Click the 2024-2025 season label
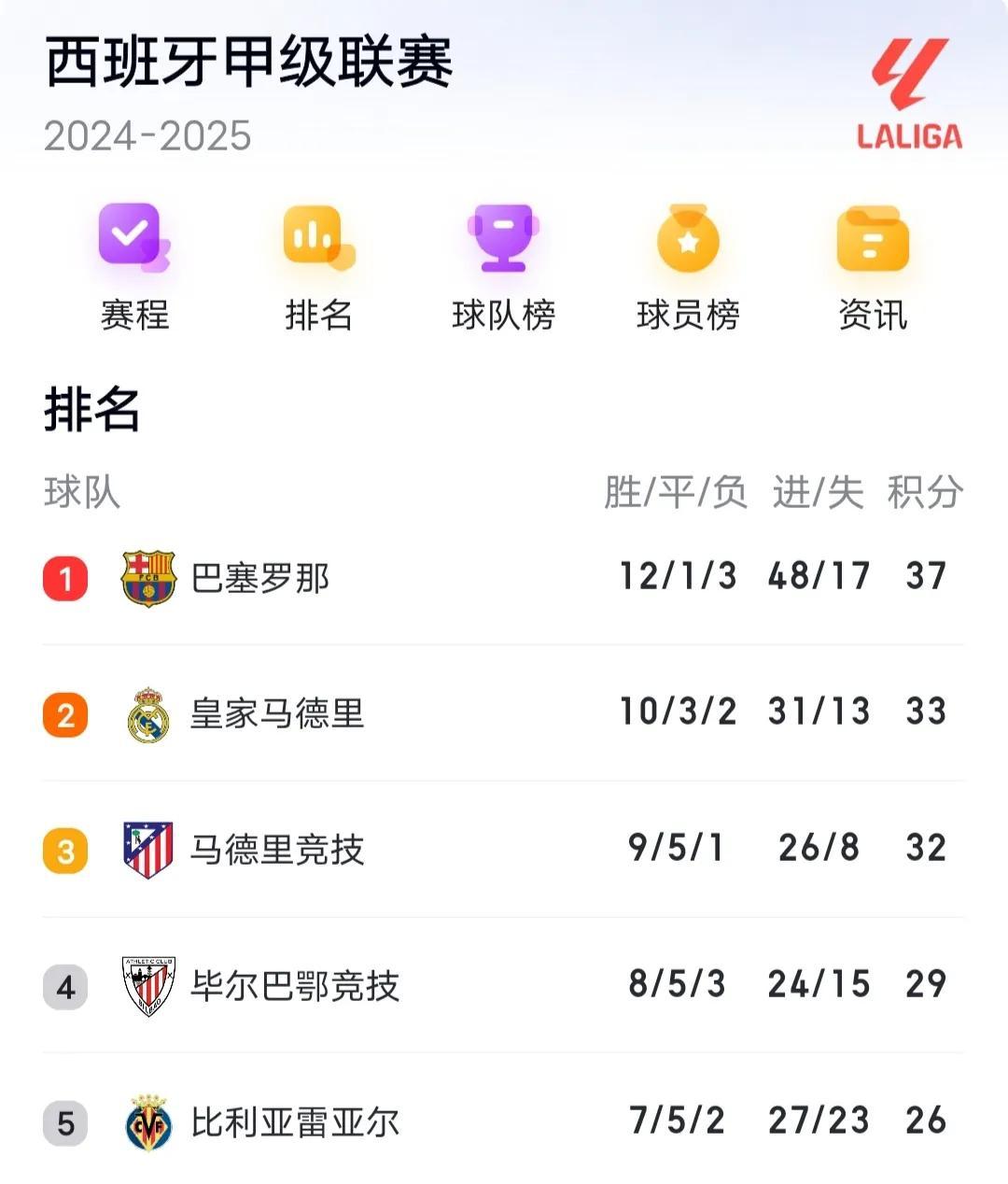The height and width of the screenshot is (1184, 1008). (149, 134)
